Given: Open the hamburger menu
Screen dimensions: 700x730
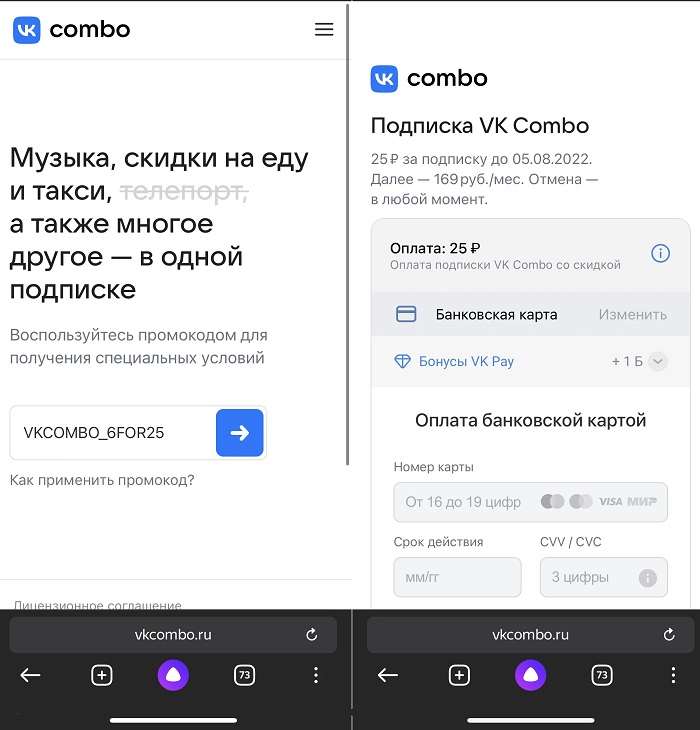Looking at the screenshot, I should coord(324,30).
